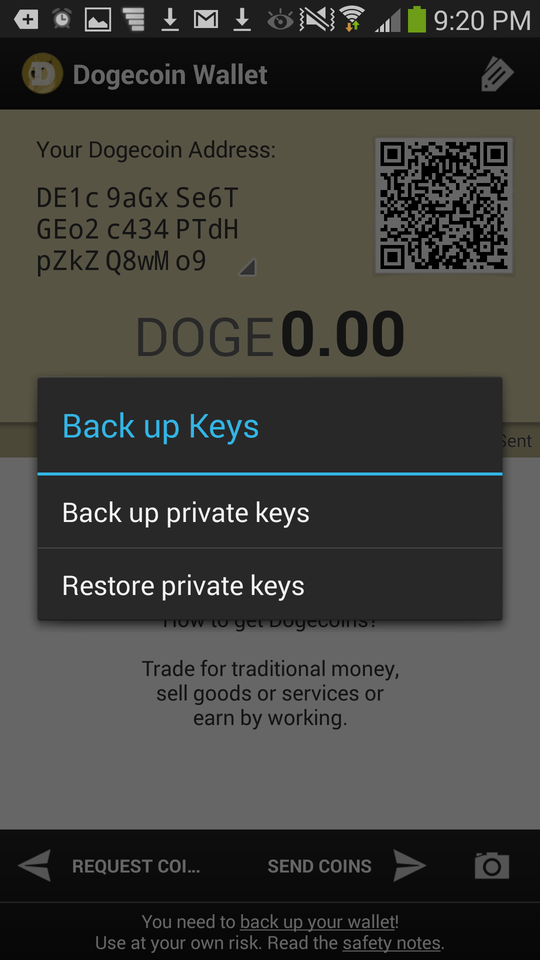Open the address book tag icon
Image resolution: width=540 pixels, height=960 pixels.
[x=497, y=74]
